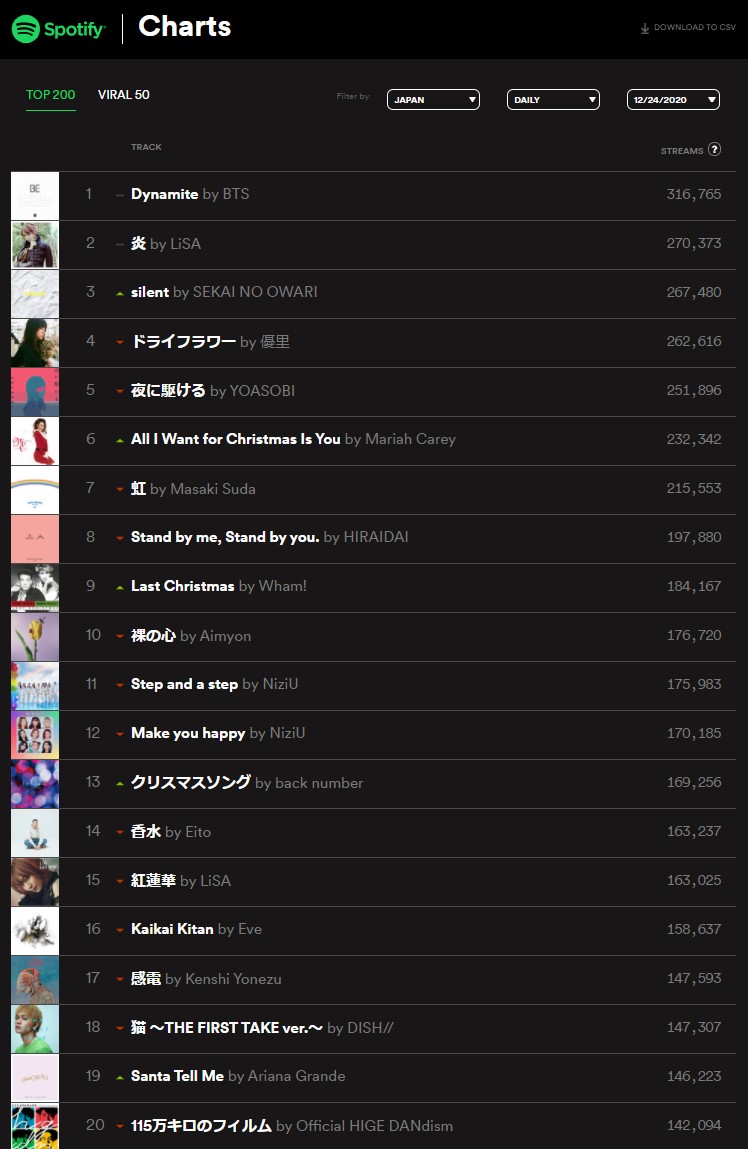Select the Top 200 tab
The image size is (748, 1149).
point(51,95)
